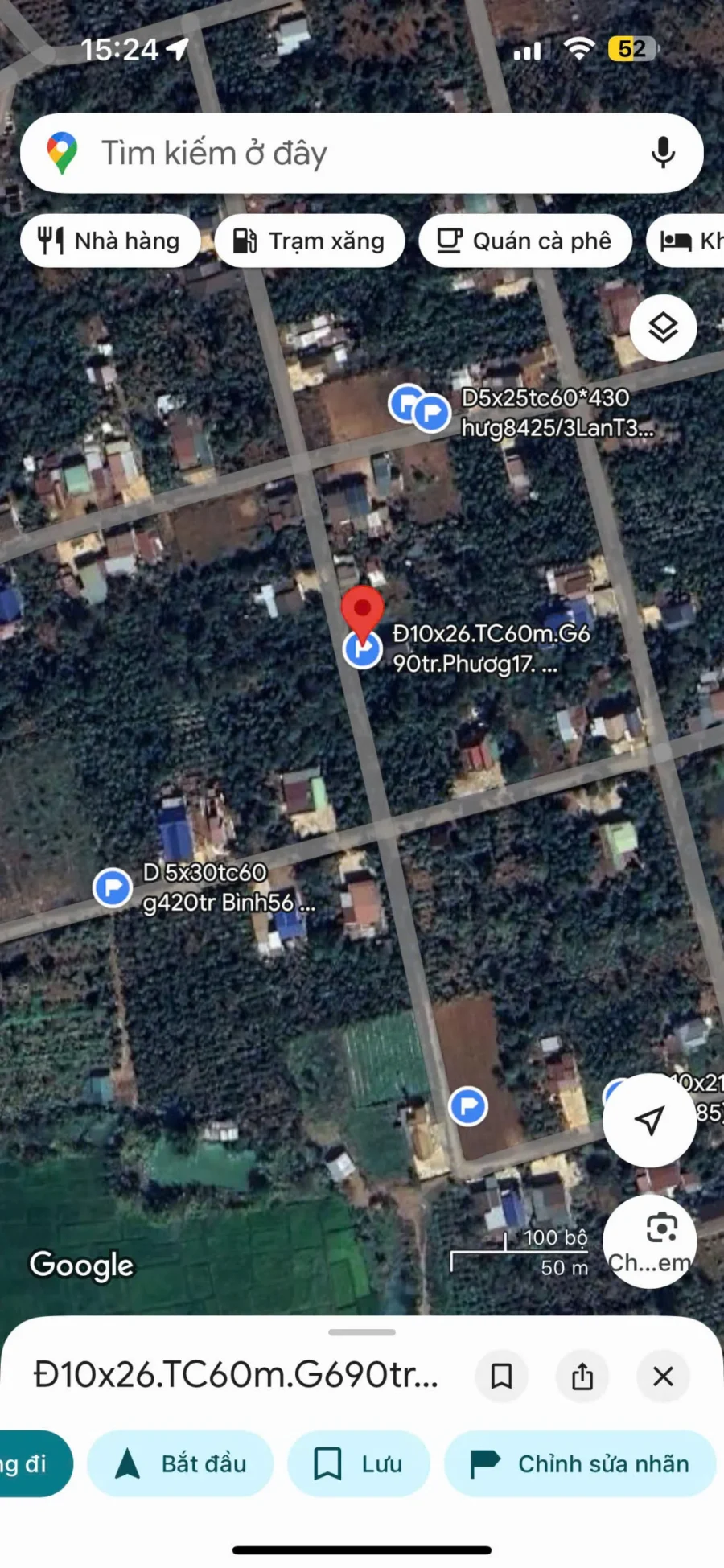Open Chỉnh sửa nhãn to edit label
This screenshot has height=1568, width=724.
pyautogui.click(x=580, y=1464)
